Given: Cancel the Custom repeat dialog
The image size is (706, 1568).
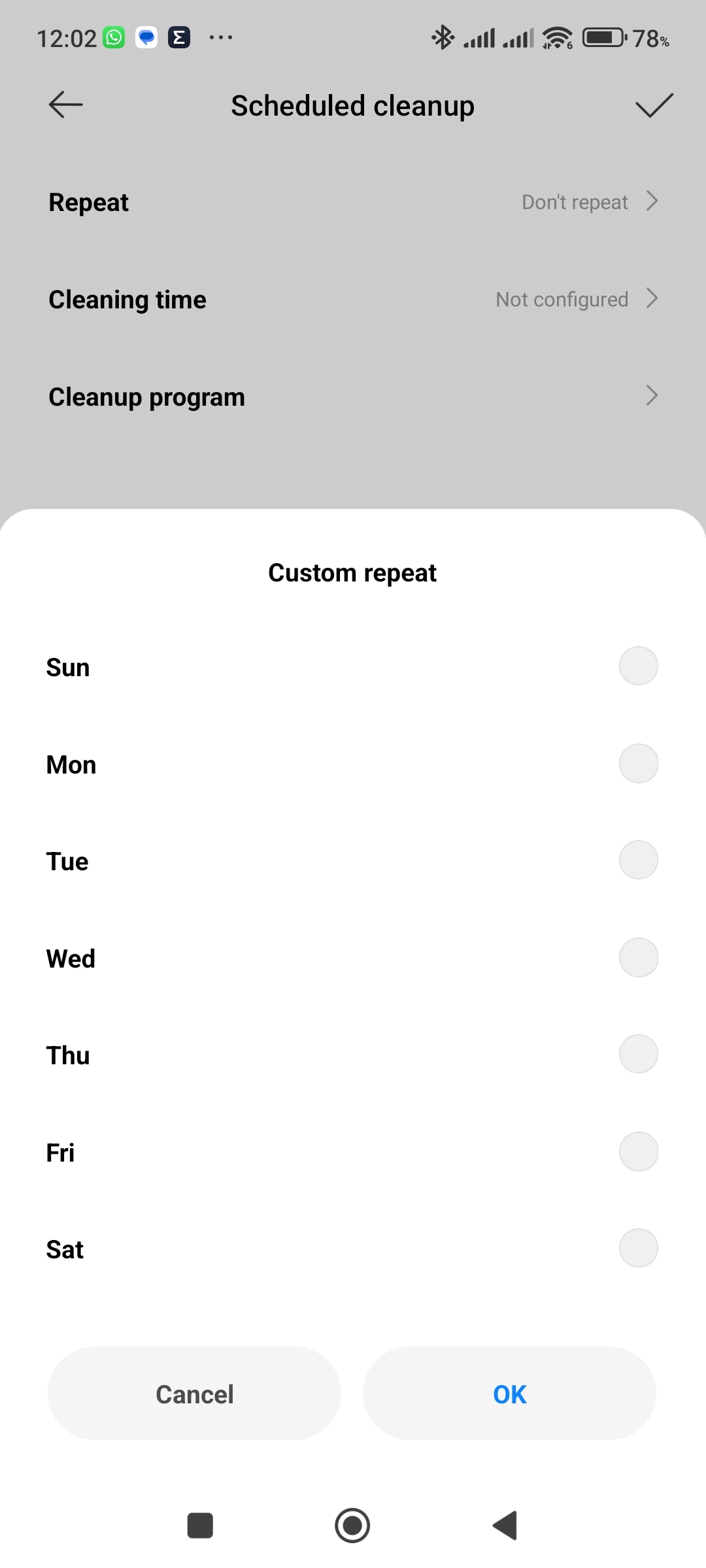Looking at the screenshot, I should (194, 1394).
